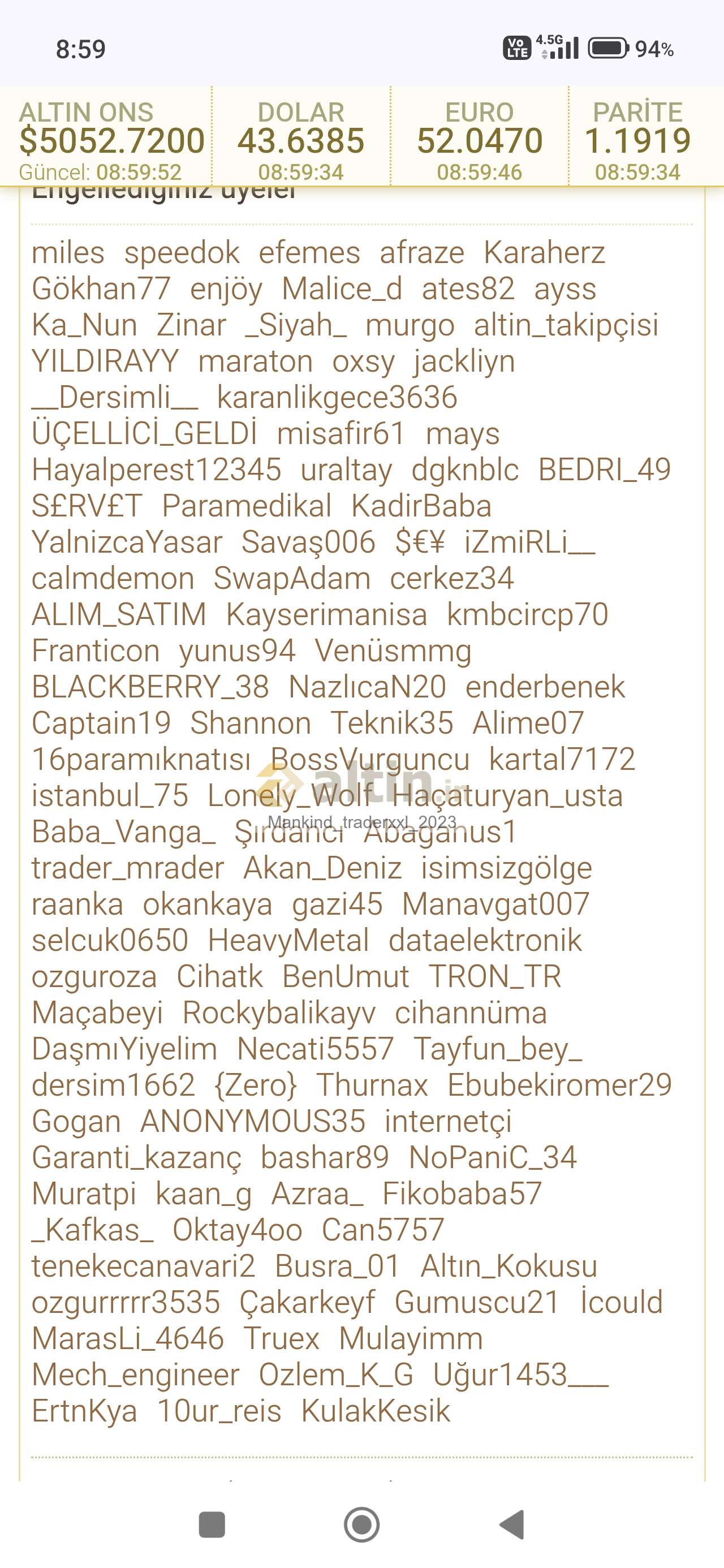Go back using the system back button
The height and width of the screenshot is (1568, 724).
click(511, 1525)
